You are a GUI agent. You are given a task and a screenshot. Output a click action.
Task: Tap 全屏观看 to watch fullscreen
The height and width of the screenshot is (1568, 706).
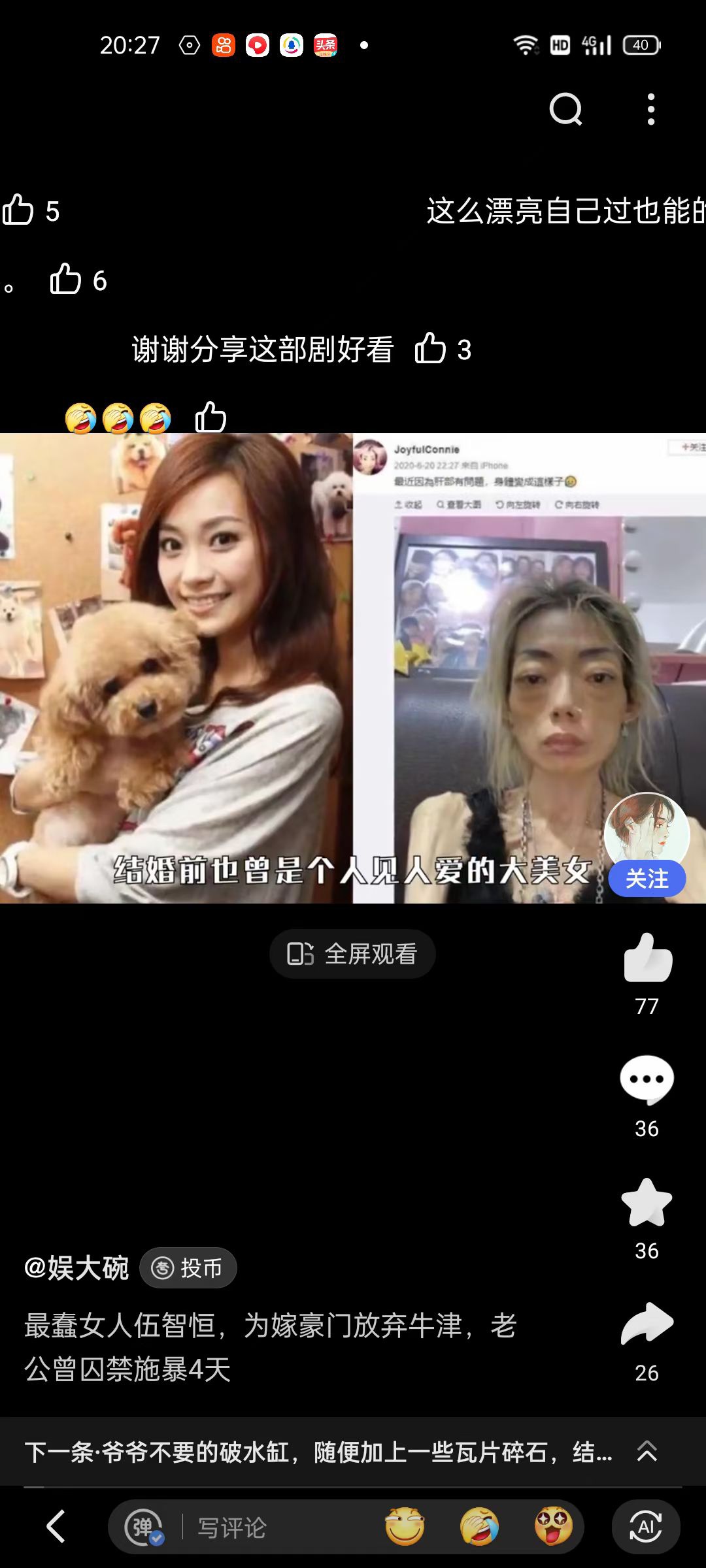352,954
